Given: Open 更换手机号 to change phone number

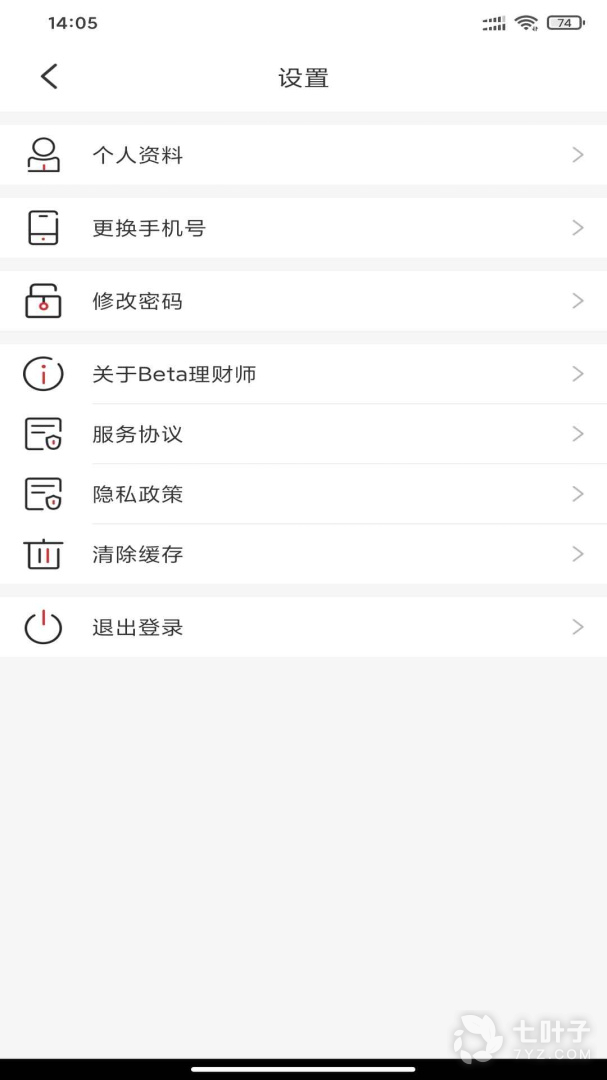Looking at the screenshot, I should [303, 228].
